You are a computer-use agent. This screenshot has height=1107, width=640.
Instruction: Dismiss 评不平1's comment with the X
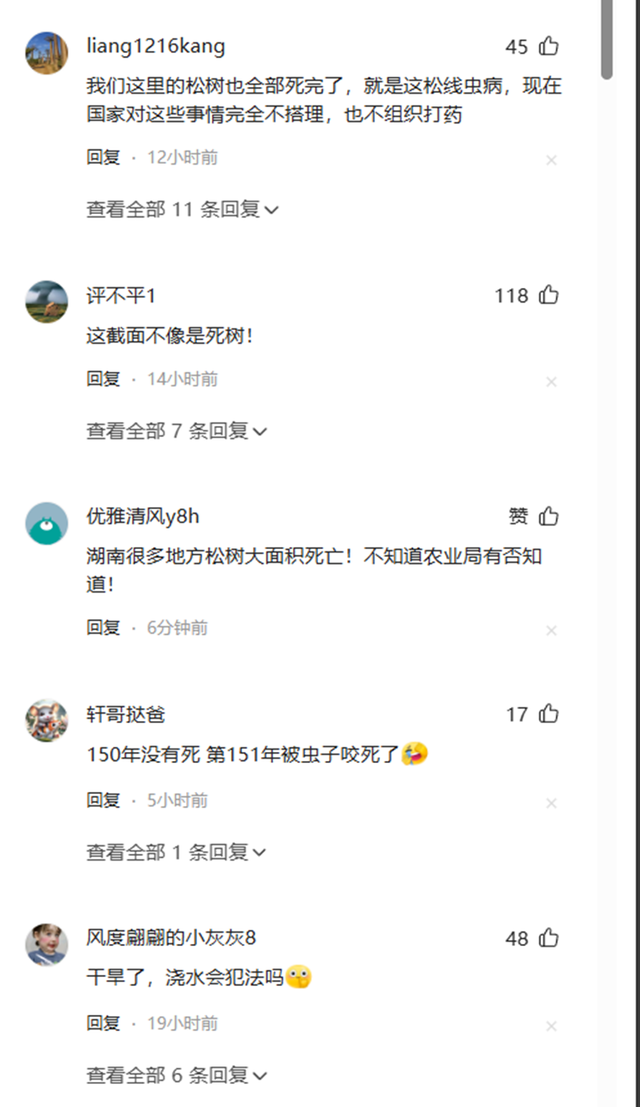(x=551, y=381)
